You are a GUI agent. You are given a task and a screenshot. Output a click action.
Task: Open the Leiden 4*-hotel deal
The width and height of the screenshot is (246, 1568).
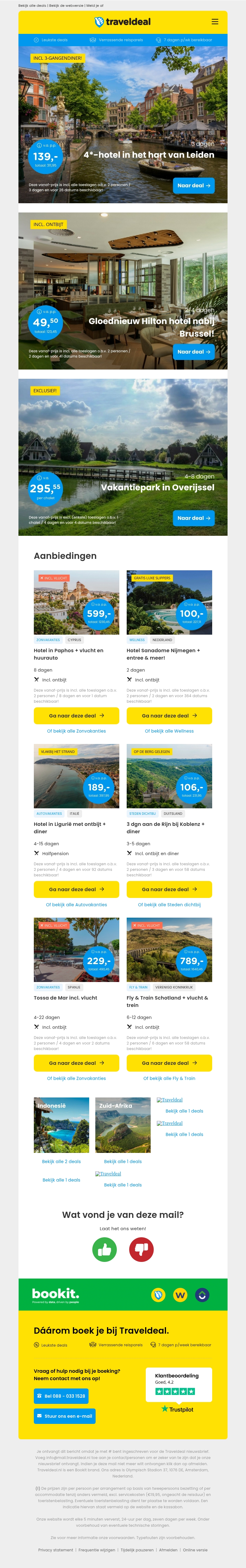193,186
